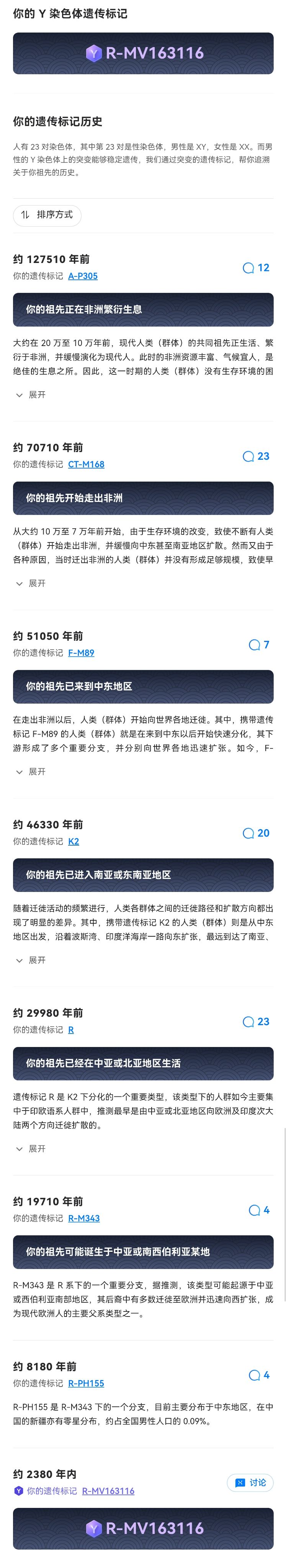Expand the 你的祖先已进入南亚或东南亚地区 description

[x=30, y=960]
